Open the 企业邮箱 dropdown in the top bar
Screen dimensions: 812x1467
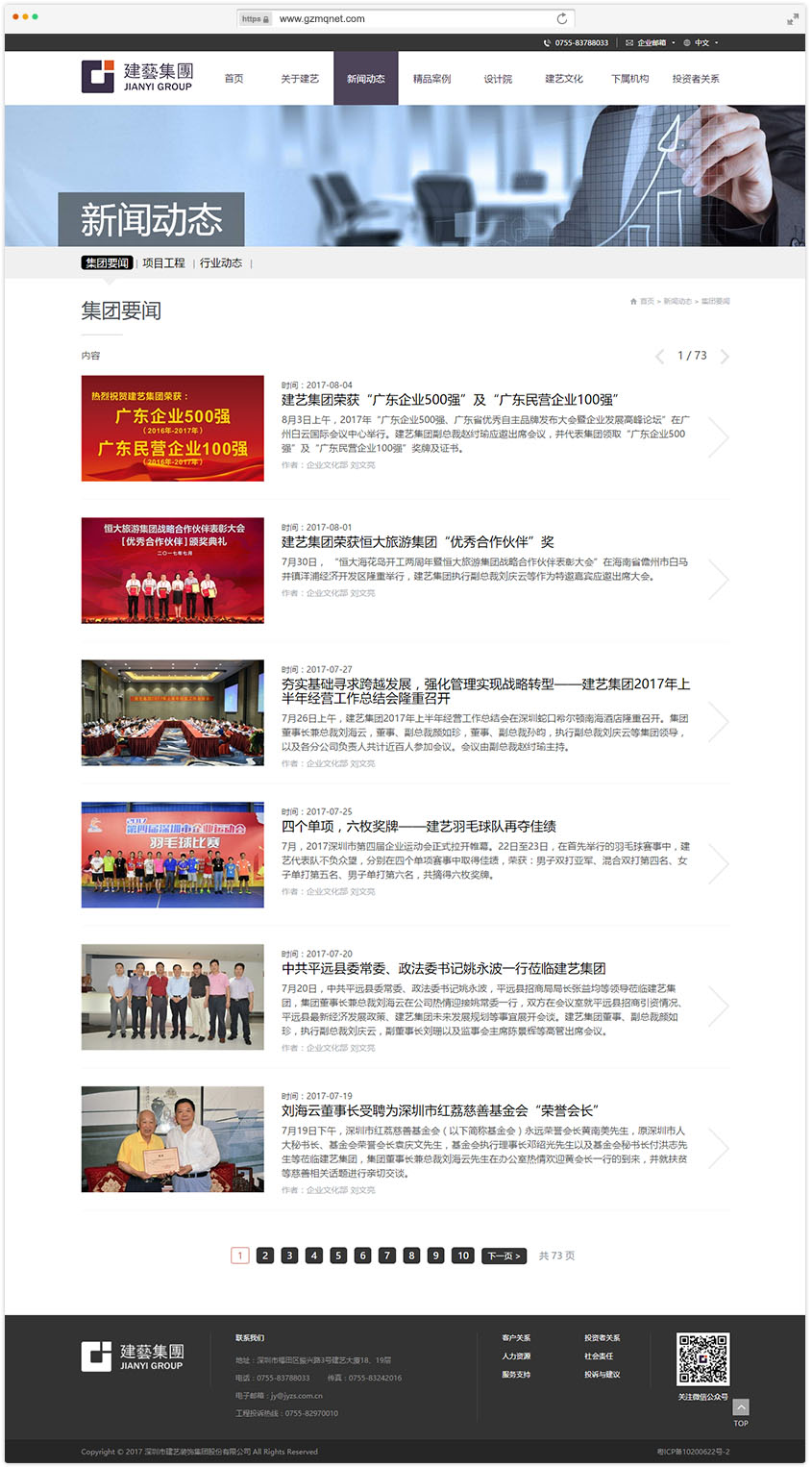(x=652, y=43)
